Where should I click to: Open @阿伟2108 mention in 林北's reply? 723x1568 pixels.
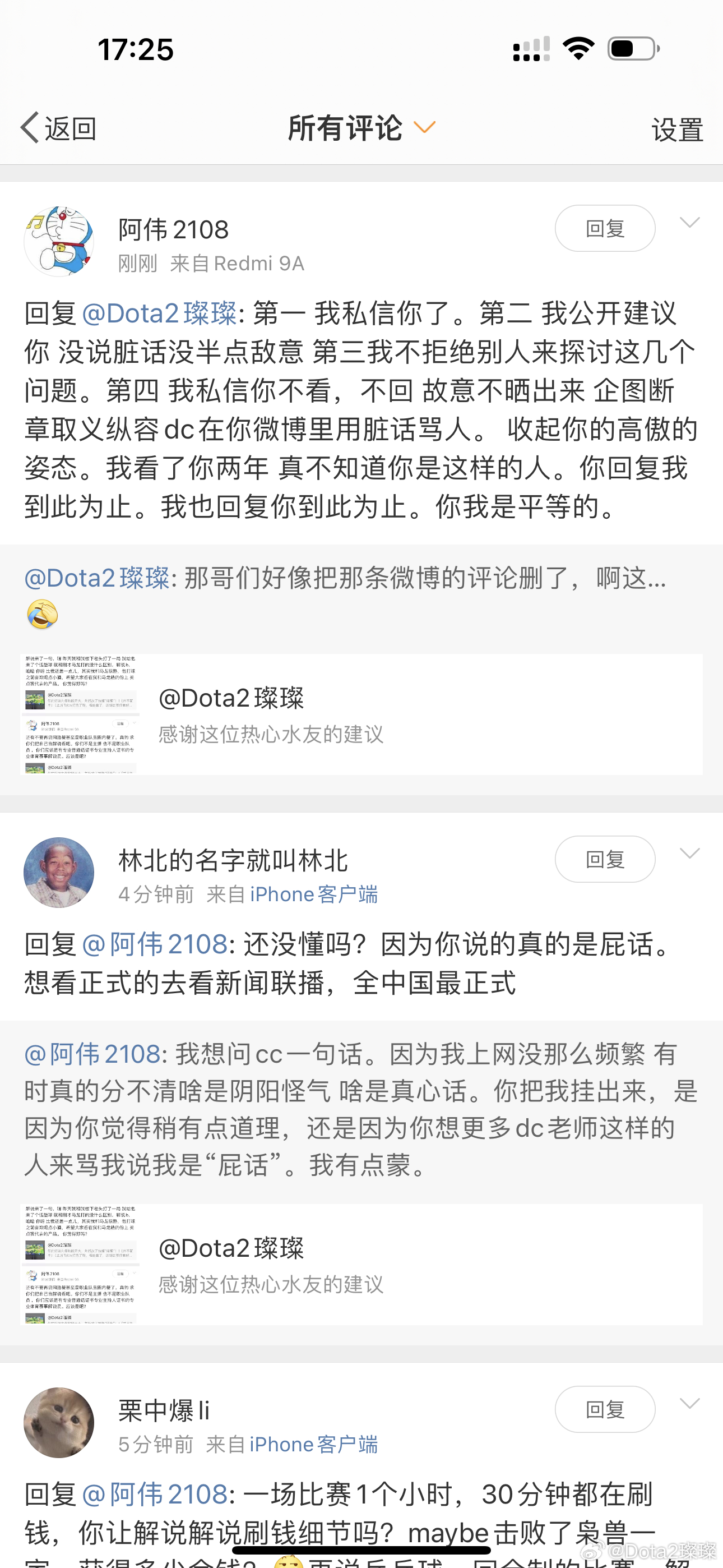[154, 944]
